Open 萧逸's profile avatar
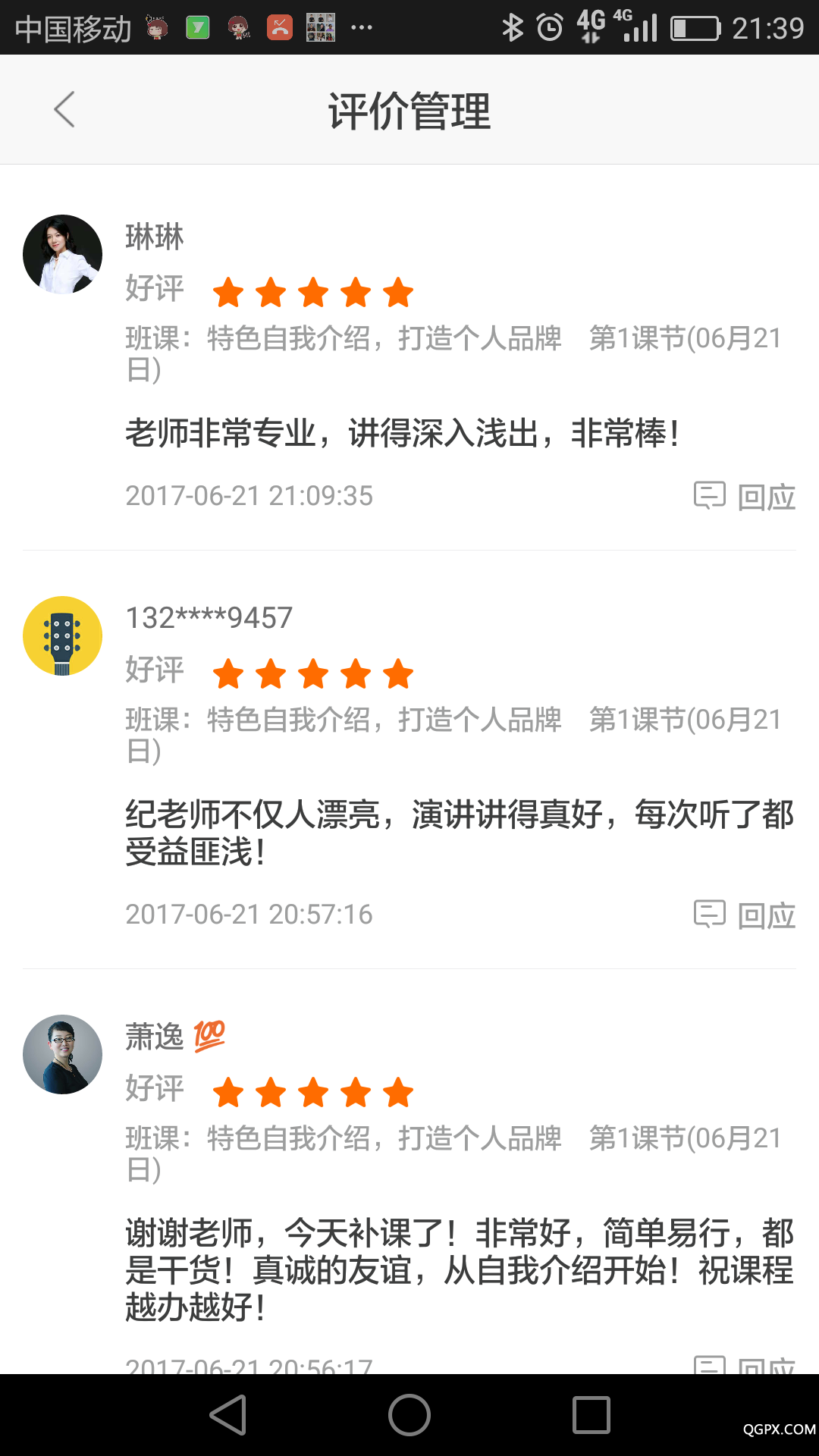Viewport: 819px width, 1456px height. pos(62,1054)
